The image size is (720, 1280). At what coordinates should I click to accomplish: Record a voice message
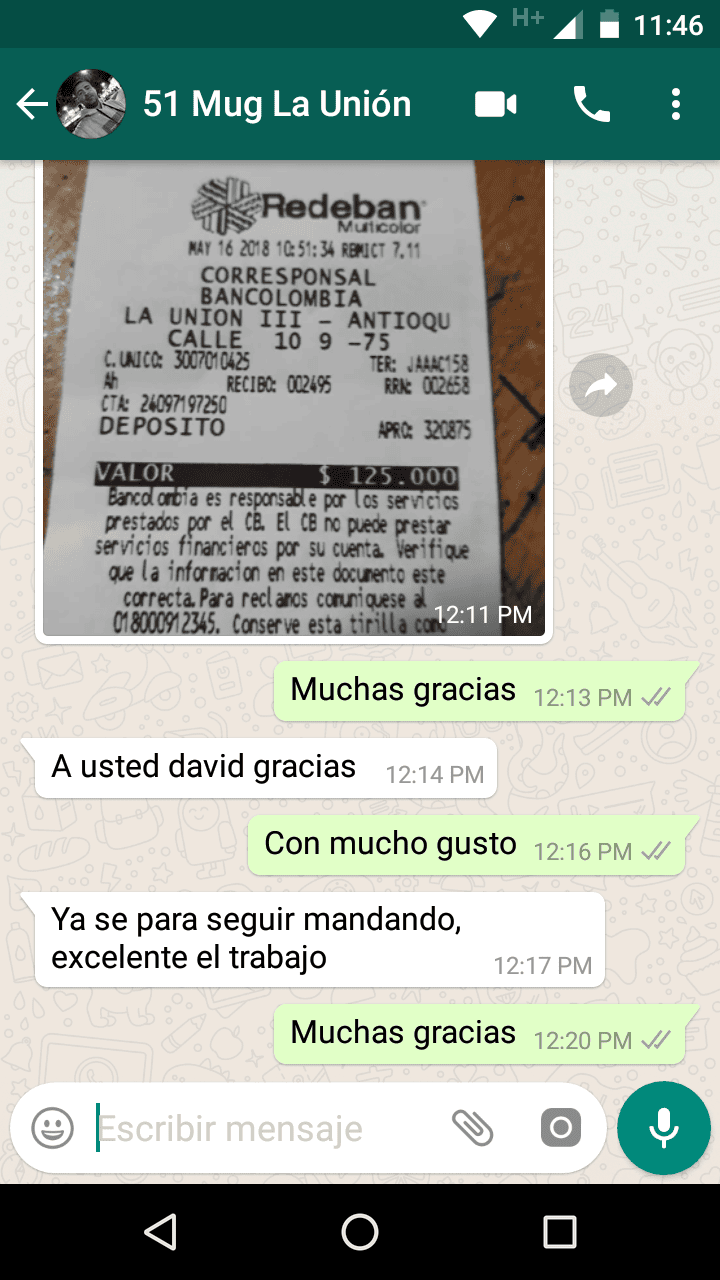coord(664,1129)
